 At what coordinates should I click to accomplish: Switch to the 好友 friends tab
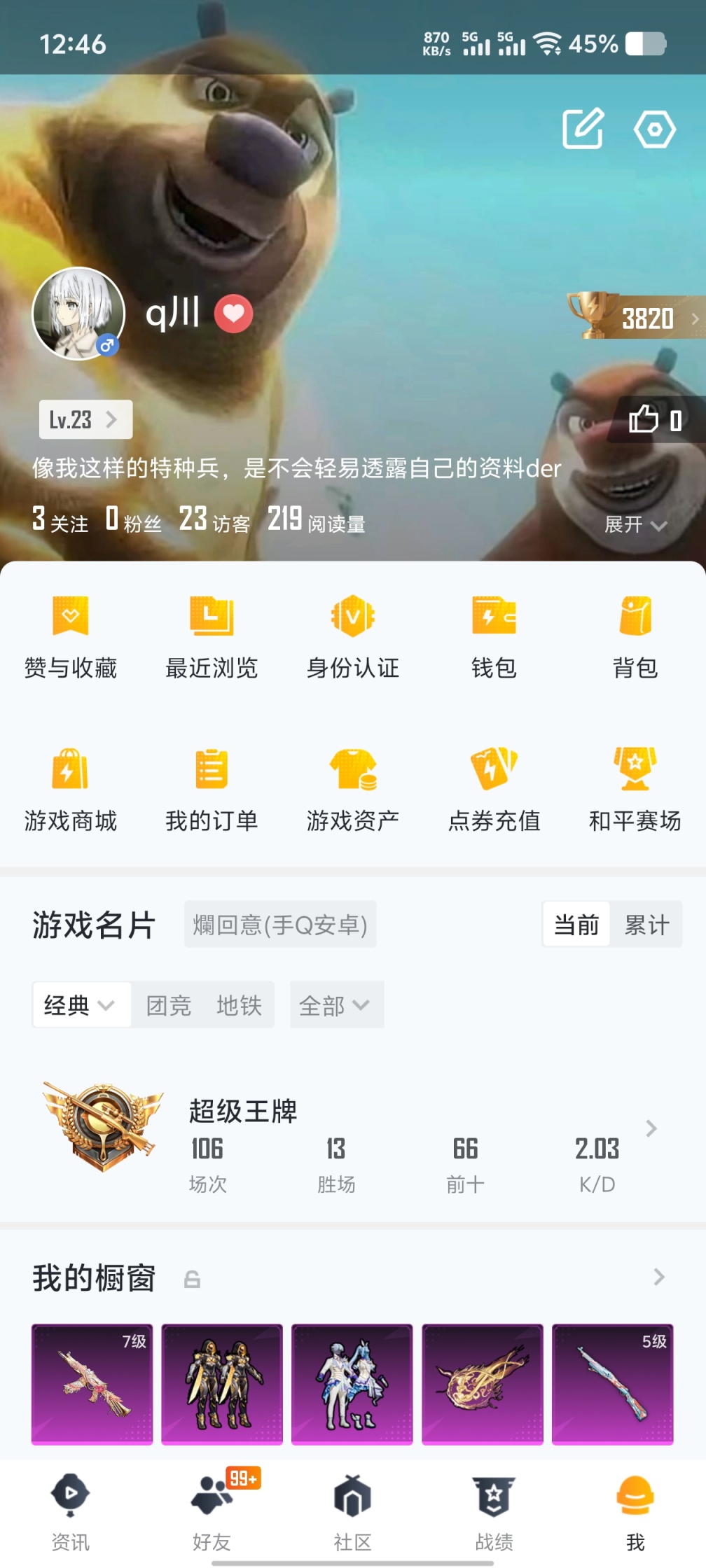(x=212, y=1511)
